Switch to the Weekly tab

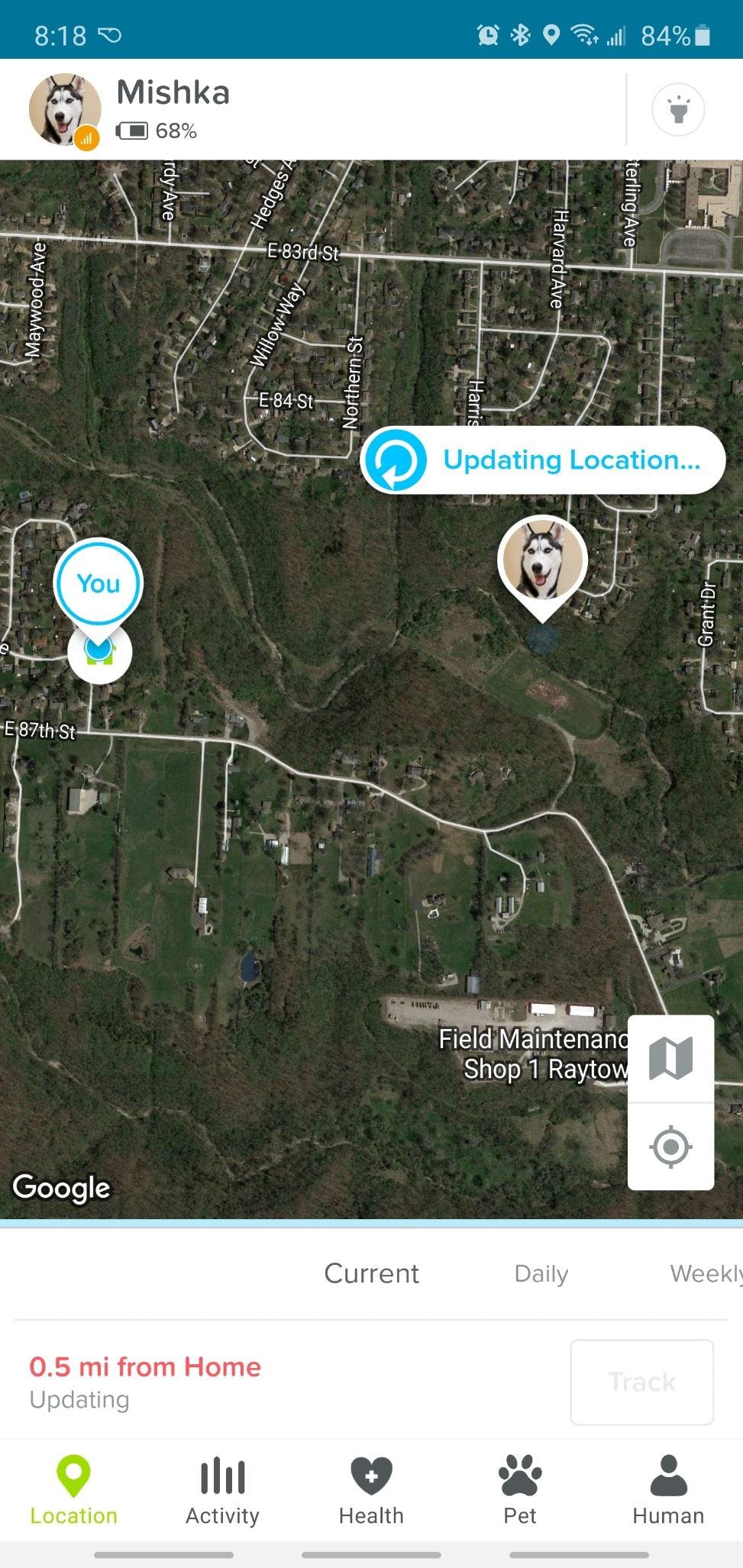click(706, 1273)
